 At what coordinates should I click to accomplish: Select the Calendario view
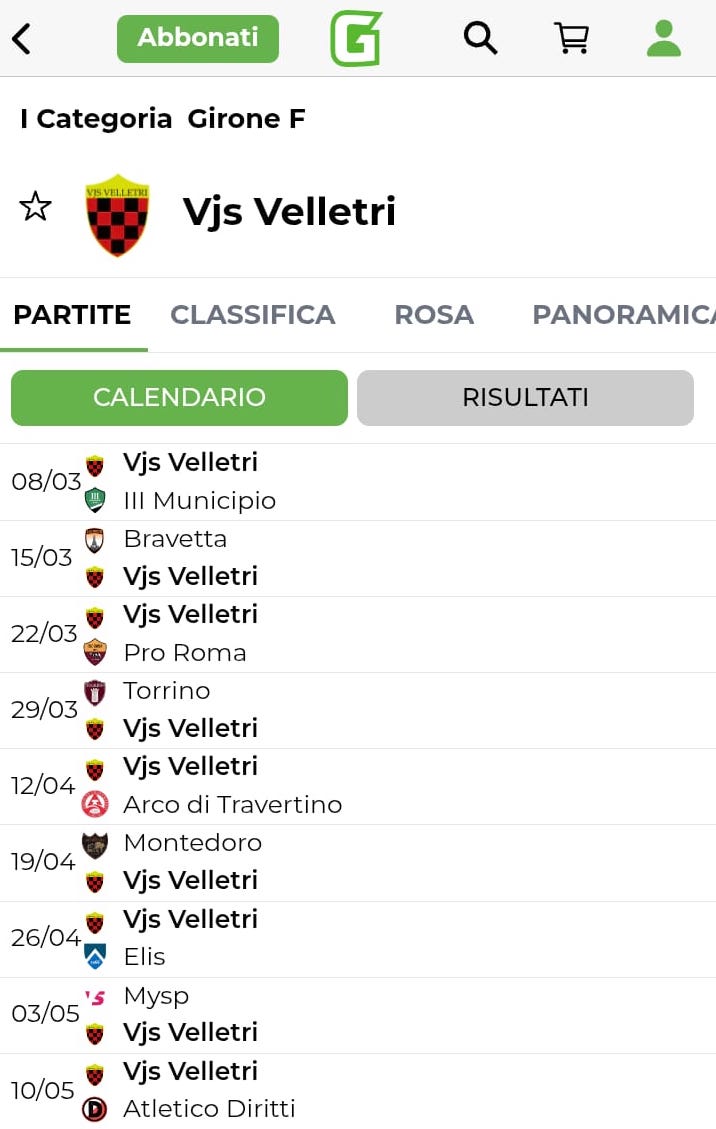(x=179, y=397)
